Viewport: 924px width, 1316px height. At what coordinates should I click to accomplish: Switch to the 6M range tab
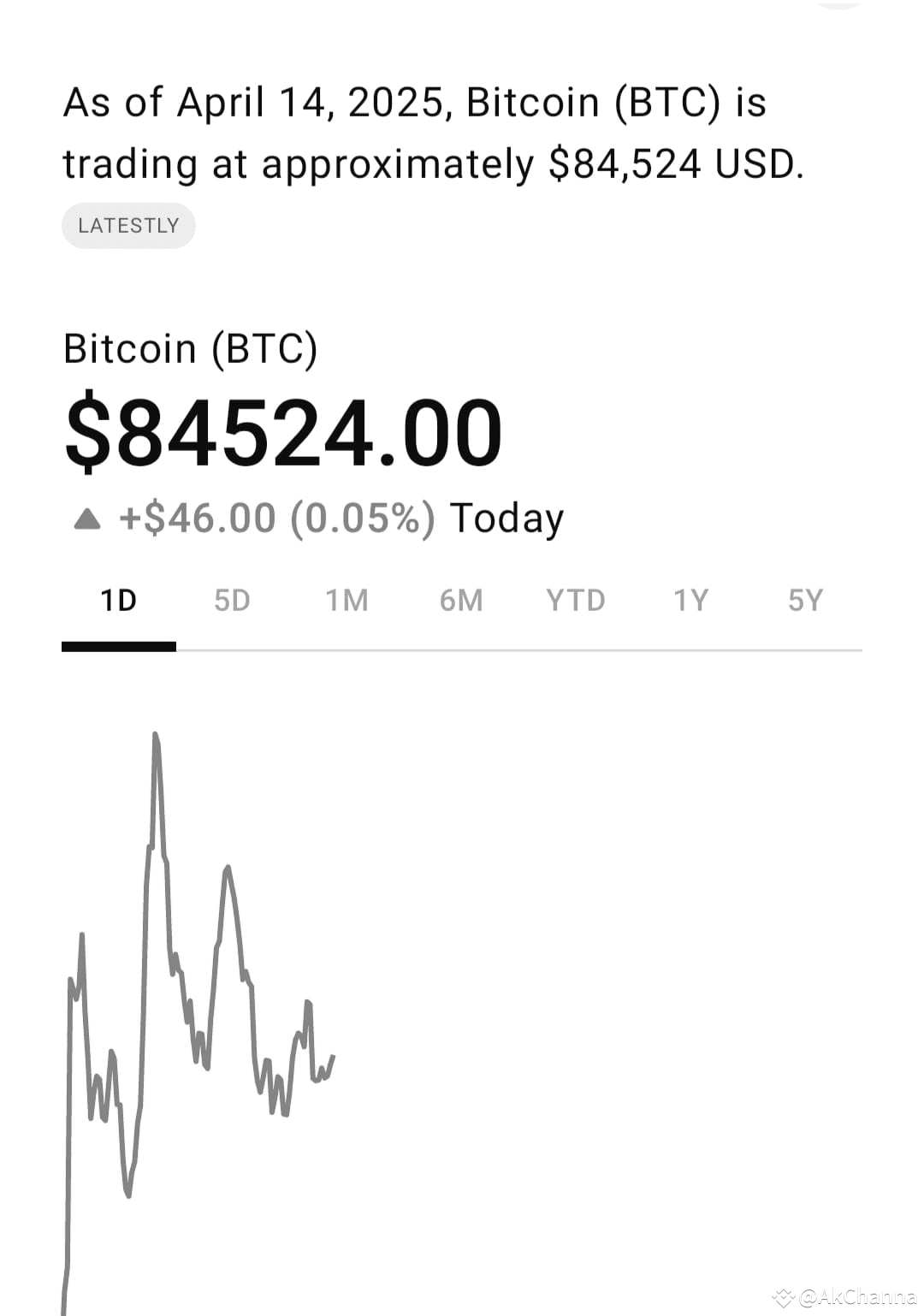coord(462,601)
